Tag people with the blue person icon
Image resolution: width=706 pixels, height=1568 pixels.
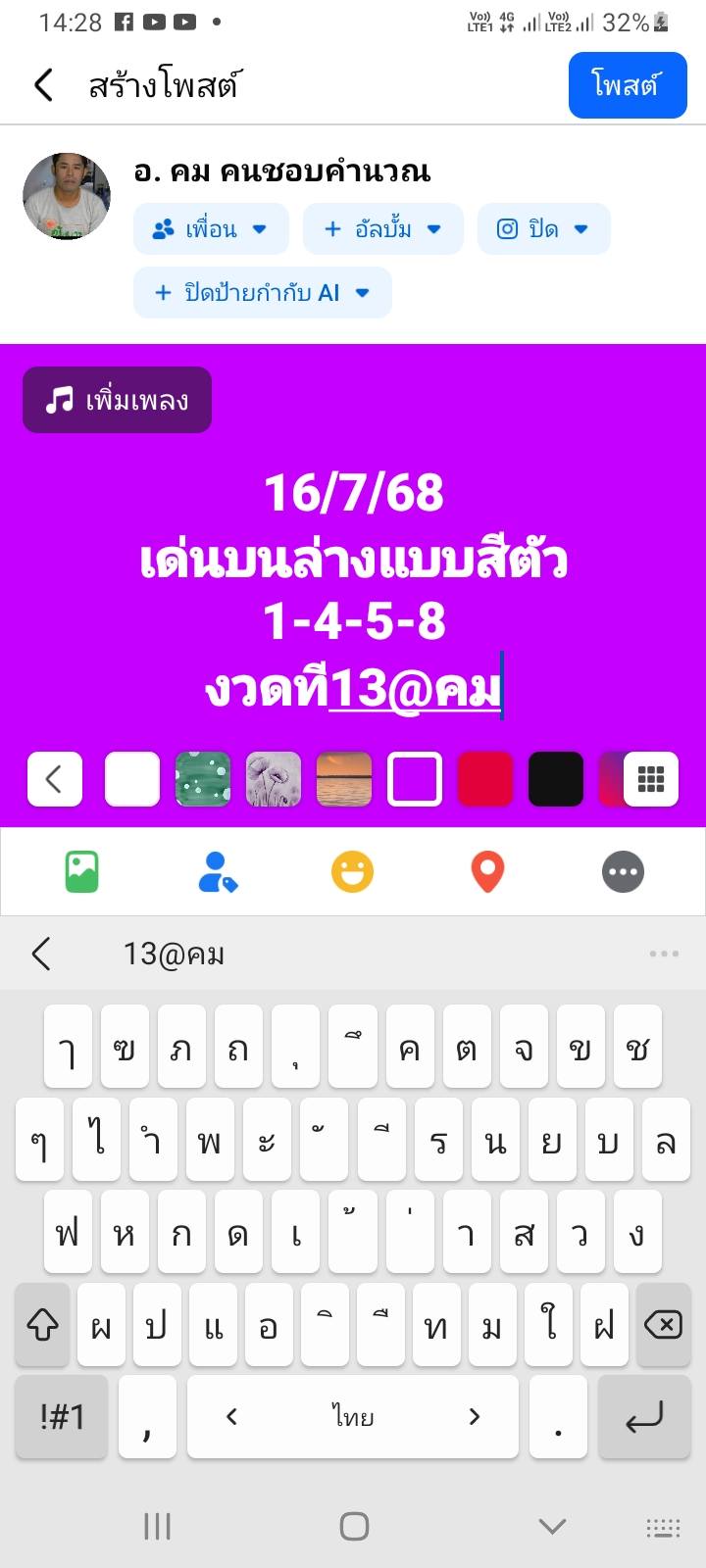217,871
